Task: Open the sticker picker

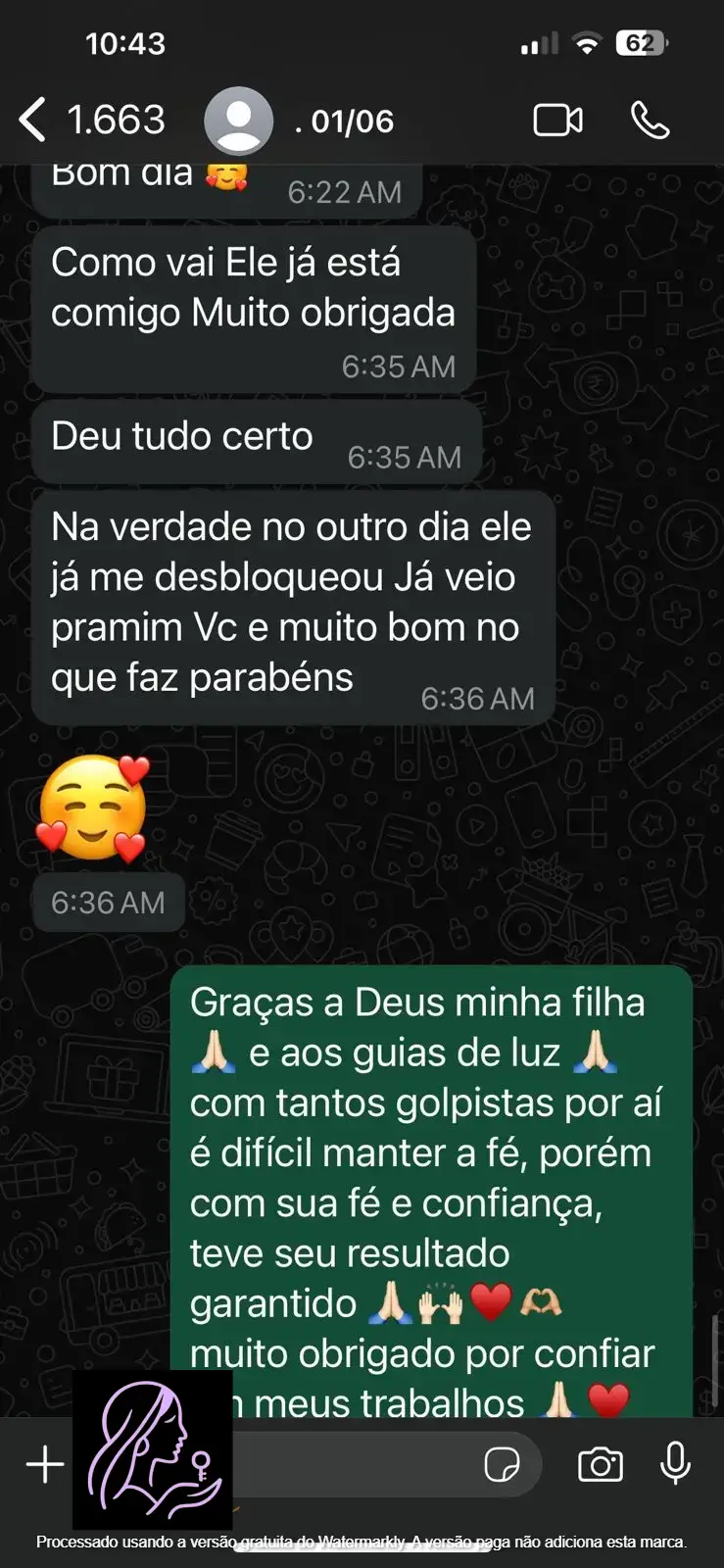Action: pos(503,1464)
